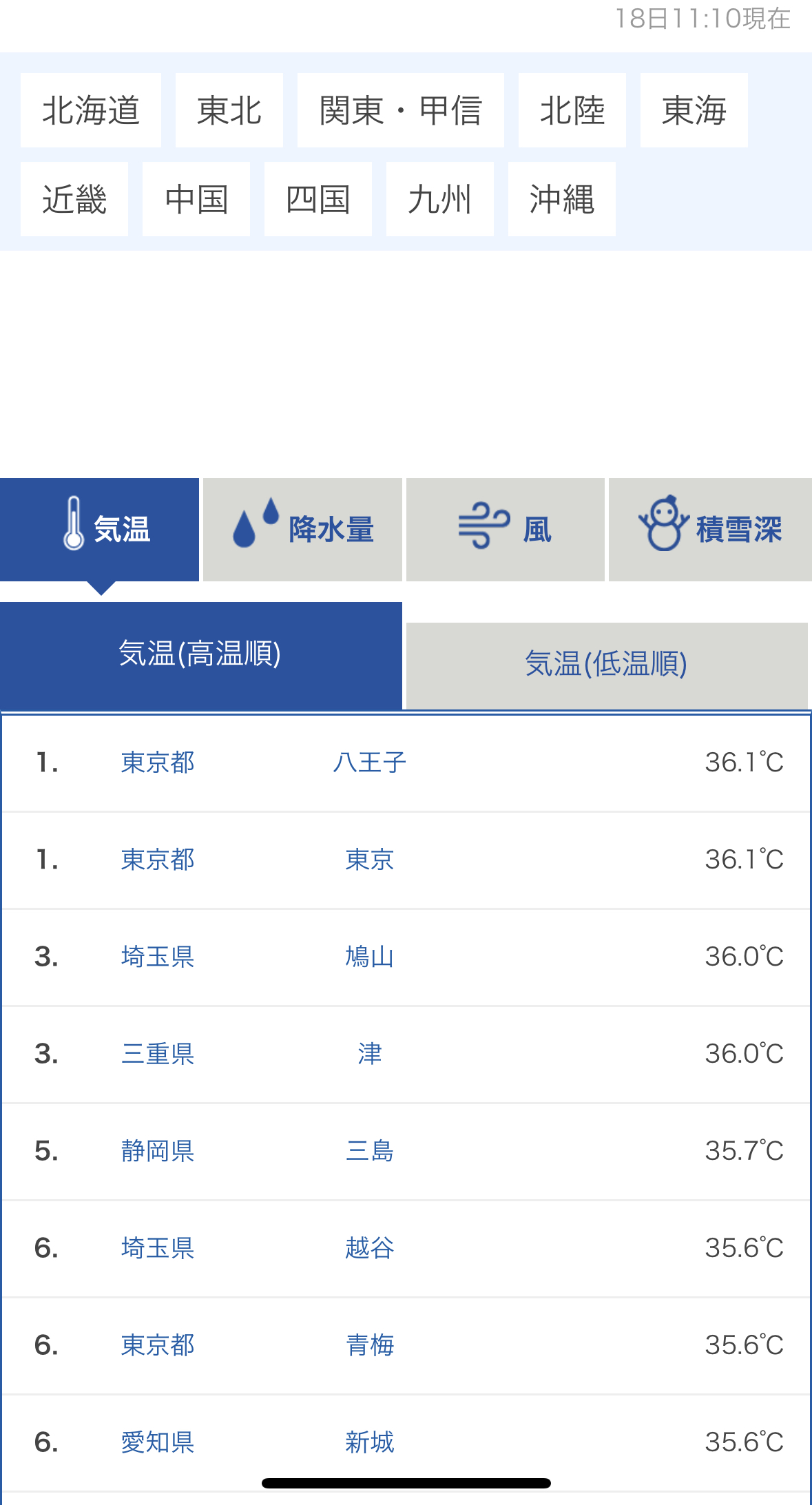The width and height of the screenshot is (812, 1505).
Task: Select the 北海道 region chip
Action: [91, 110]
